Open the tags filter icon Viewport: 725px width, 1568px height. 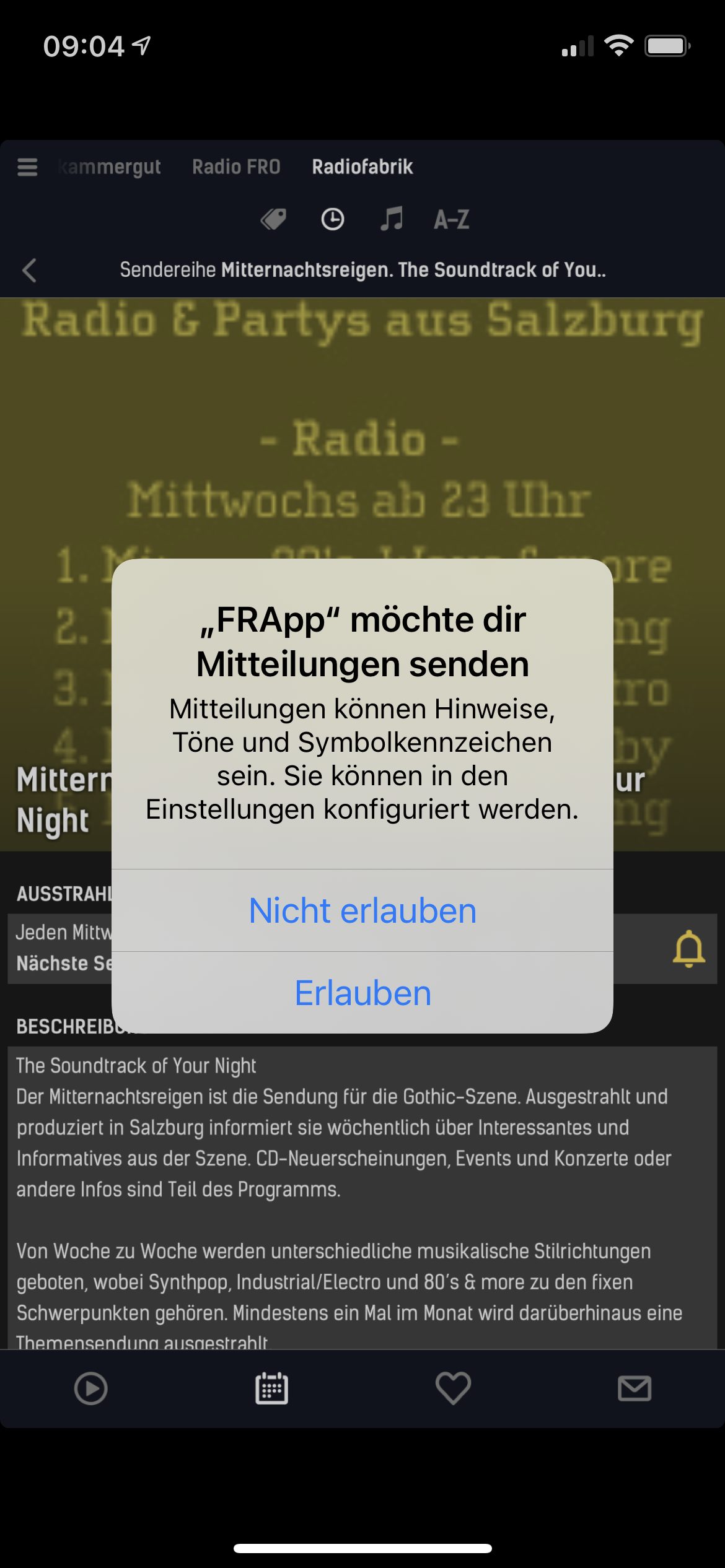pos(273,219)
